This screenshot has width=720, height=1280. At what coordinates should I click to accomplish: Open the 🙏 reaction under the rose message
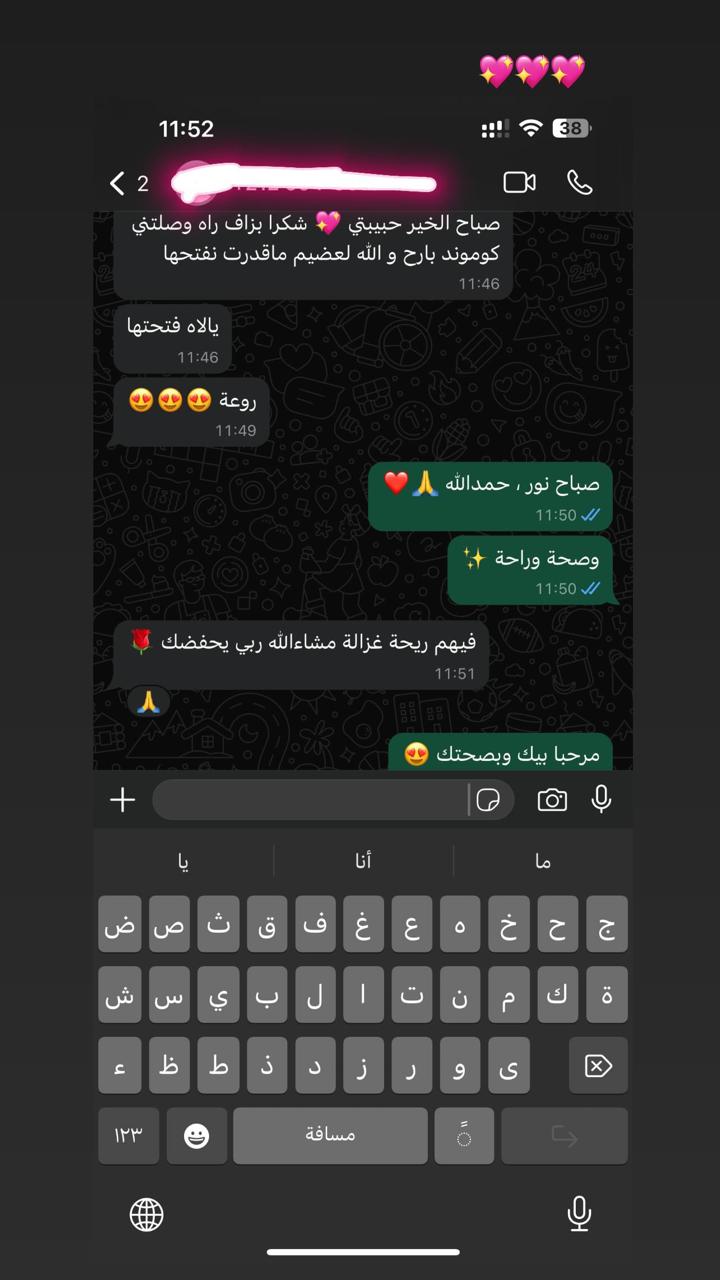click(148, 701)
